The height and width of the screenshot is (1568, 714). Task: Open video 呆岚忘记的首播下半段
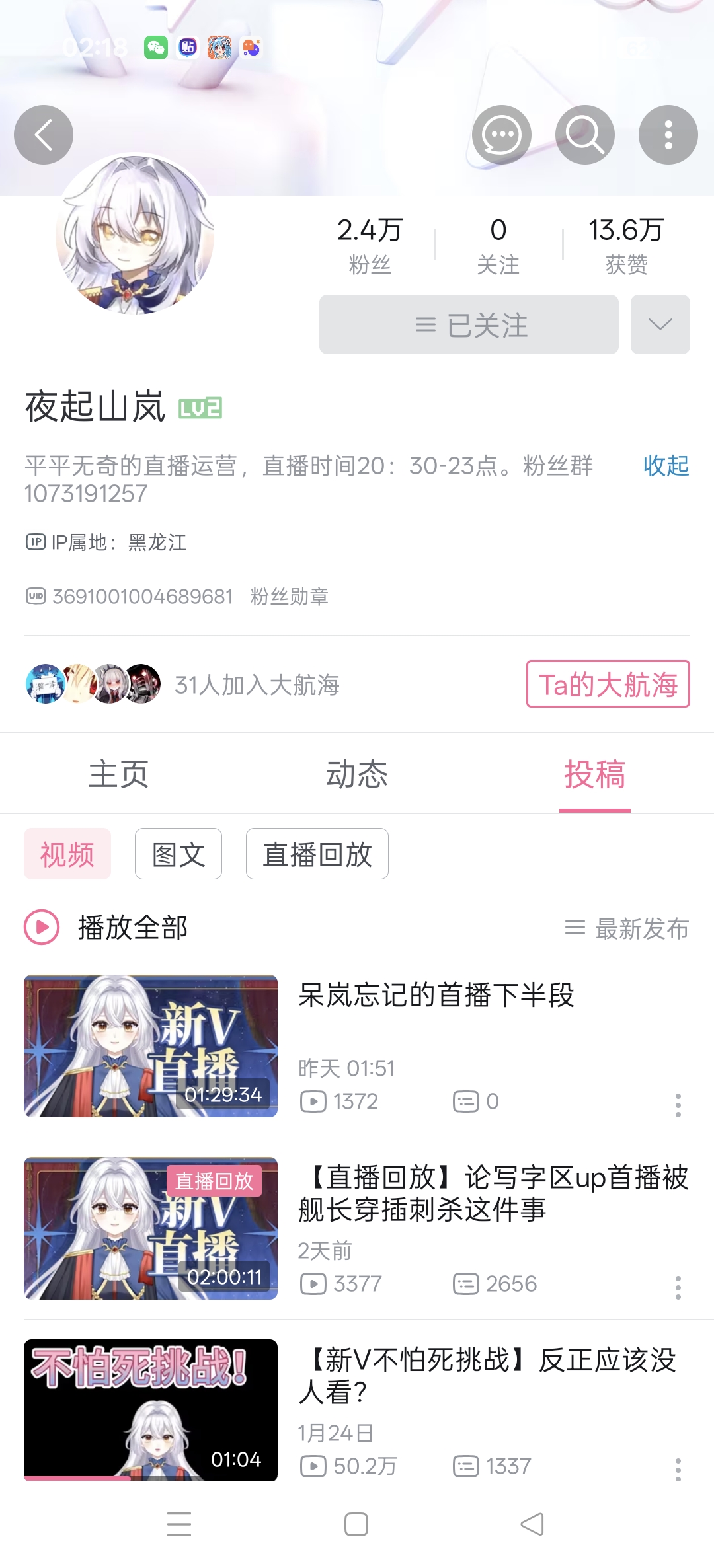pyautogui.click(x=436, y=996)
